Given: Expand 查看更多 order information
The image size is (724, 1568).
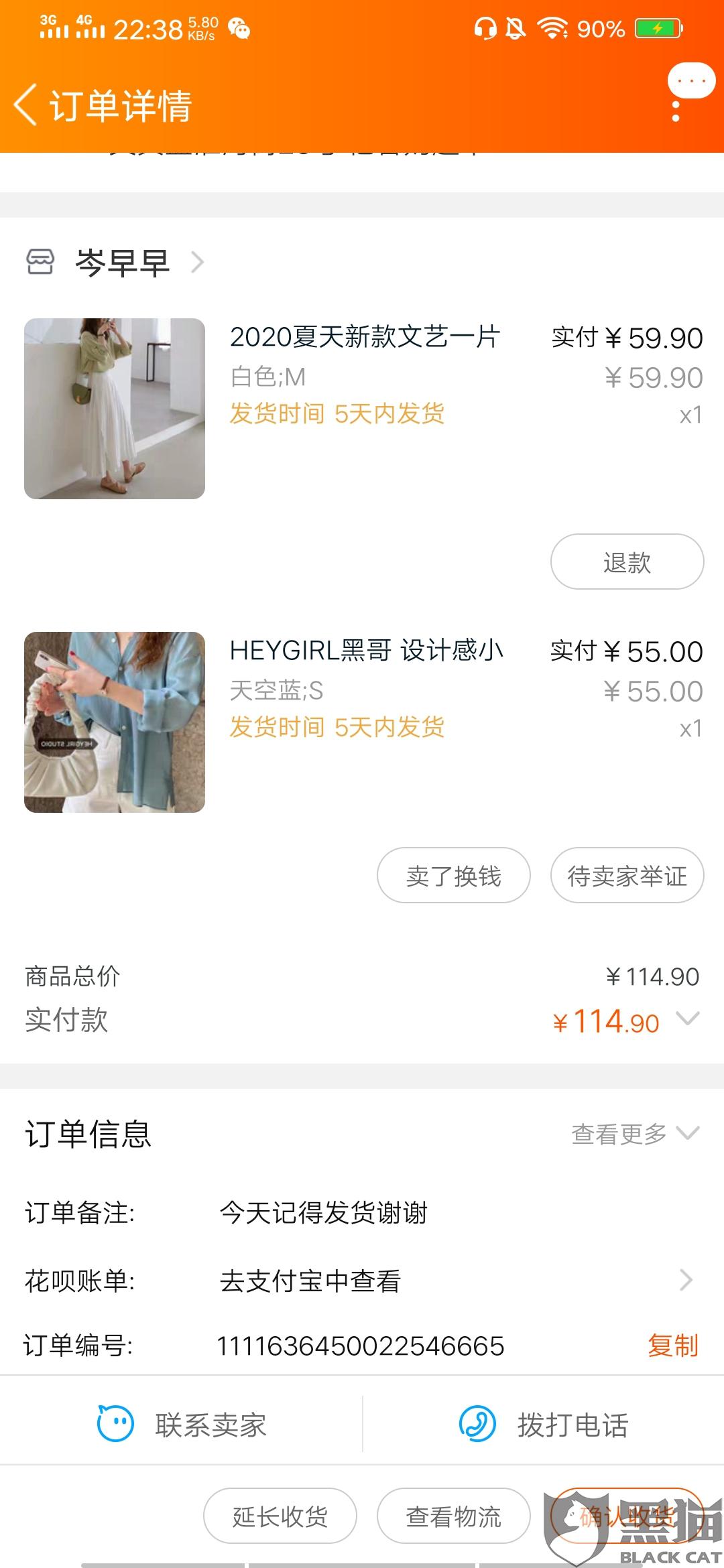Looking at the screenshot, I should click(x=634, y=1134).
